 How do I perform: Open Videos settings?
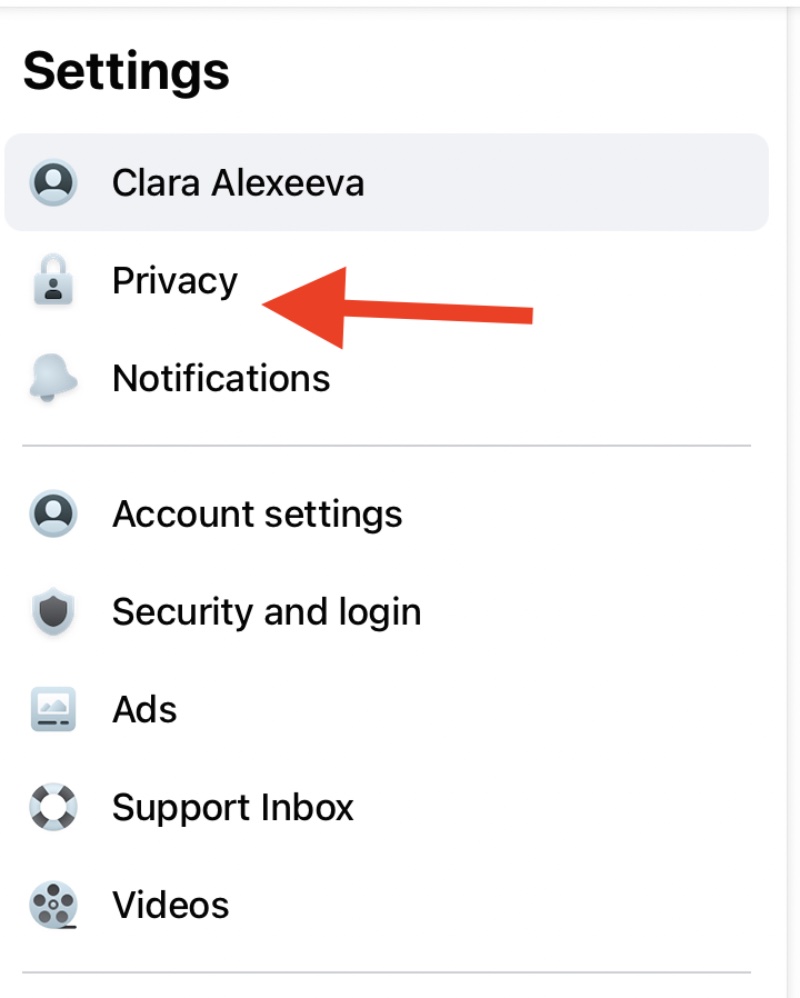point(171,905)
